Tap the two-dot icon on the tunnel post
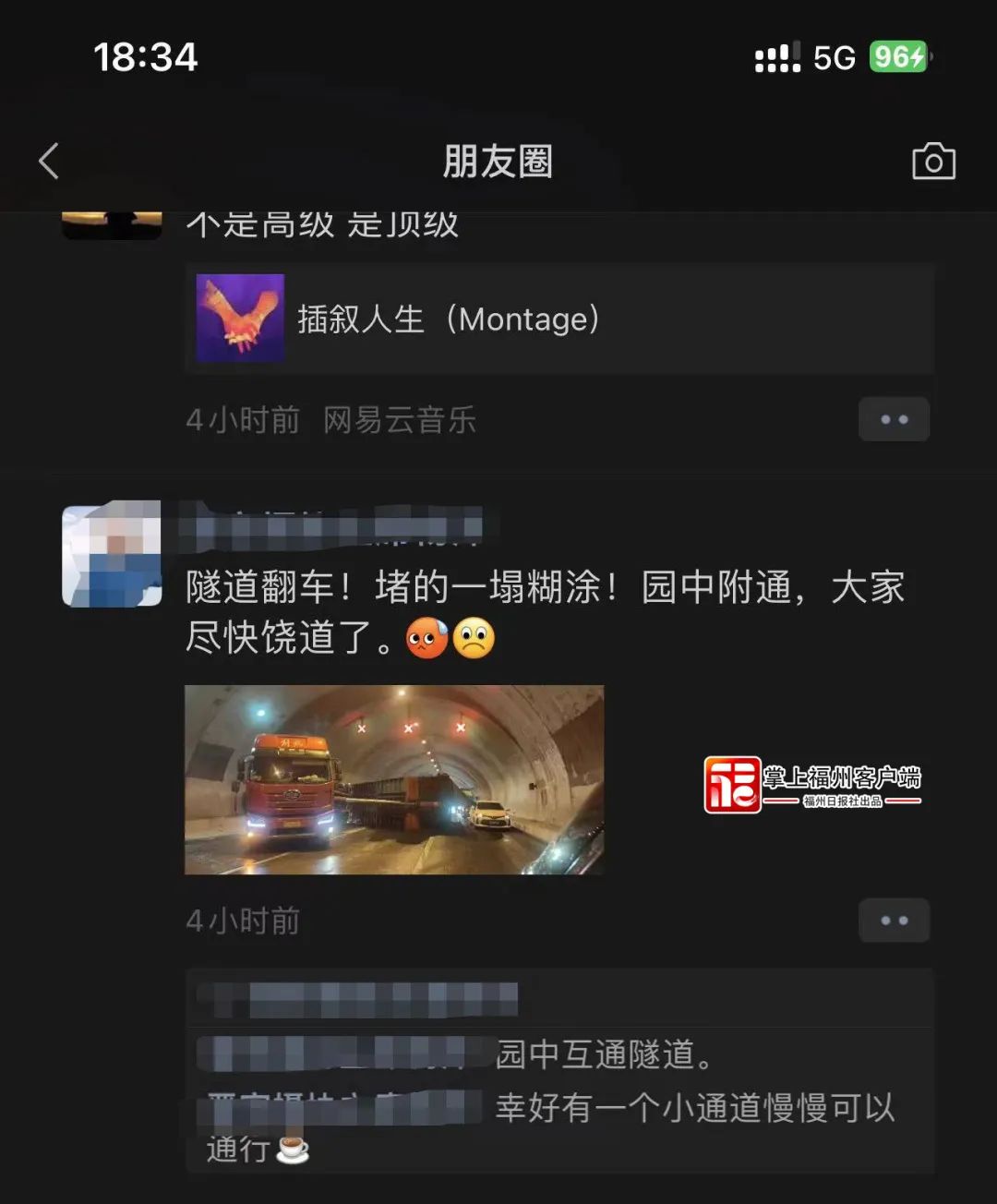The height and width of the screenshot is (1204, 997). [893, 920]
